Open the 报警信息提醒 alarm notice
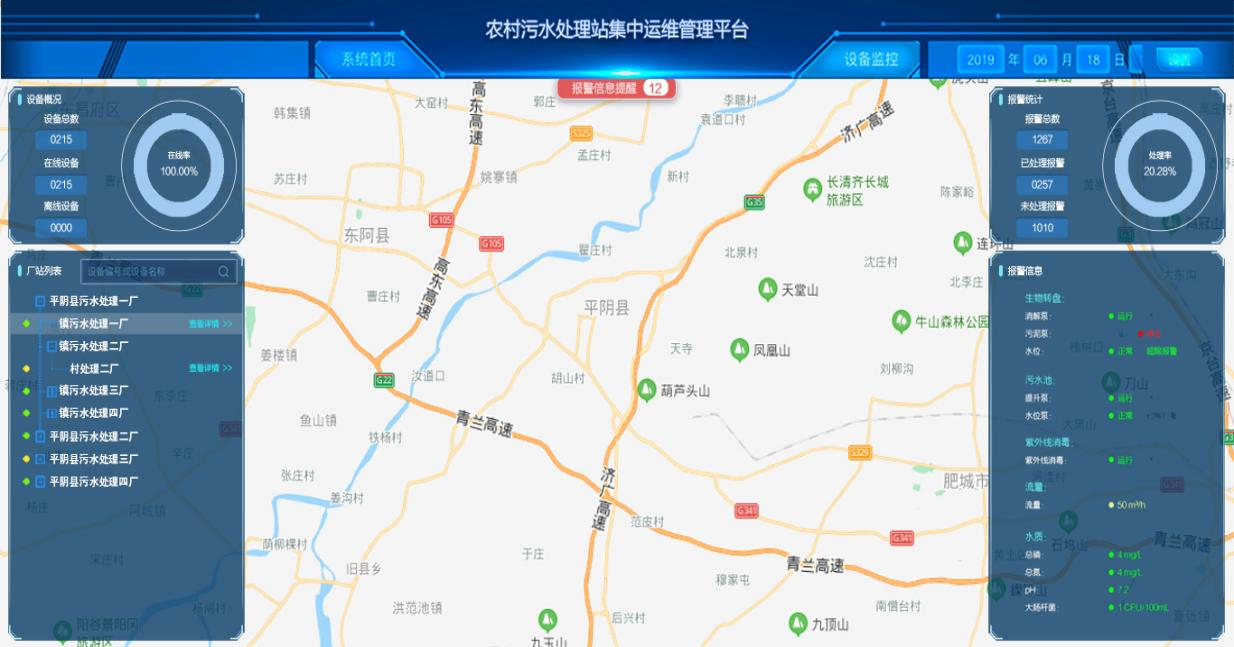 (617, 88)
